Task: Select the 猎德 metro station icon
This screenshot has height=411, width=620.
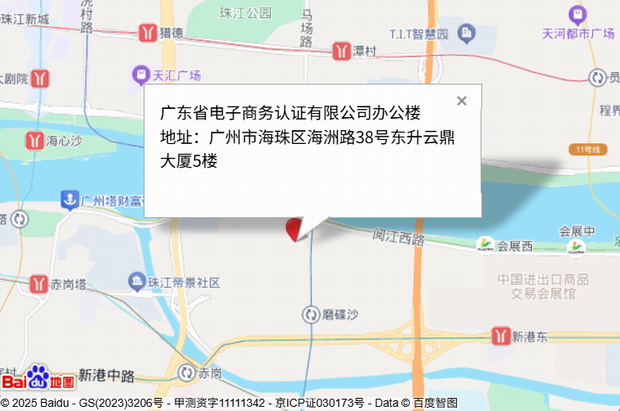Action: click(145, 34)
